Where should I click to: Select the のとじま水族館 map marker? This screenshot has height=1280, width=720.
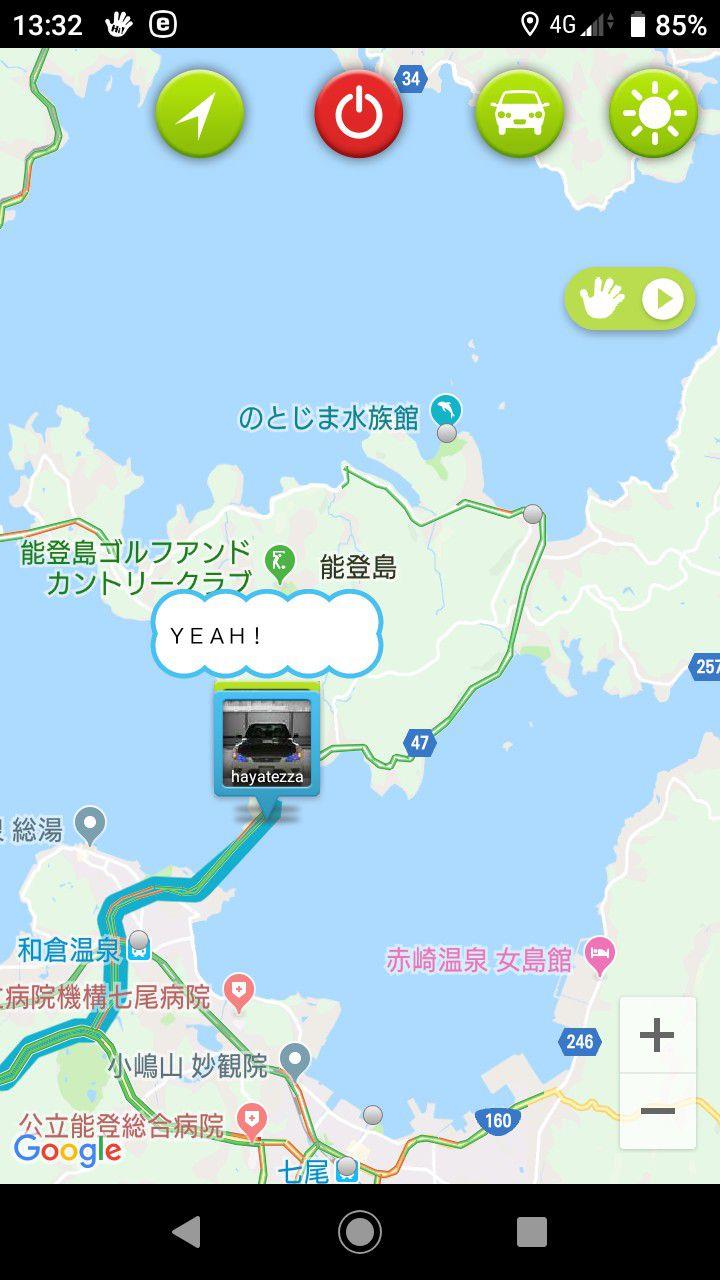(446, 410)
